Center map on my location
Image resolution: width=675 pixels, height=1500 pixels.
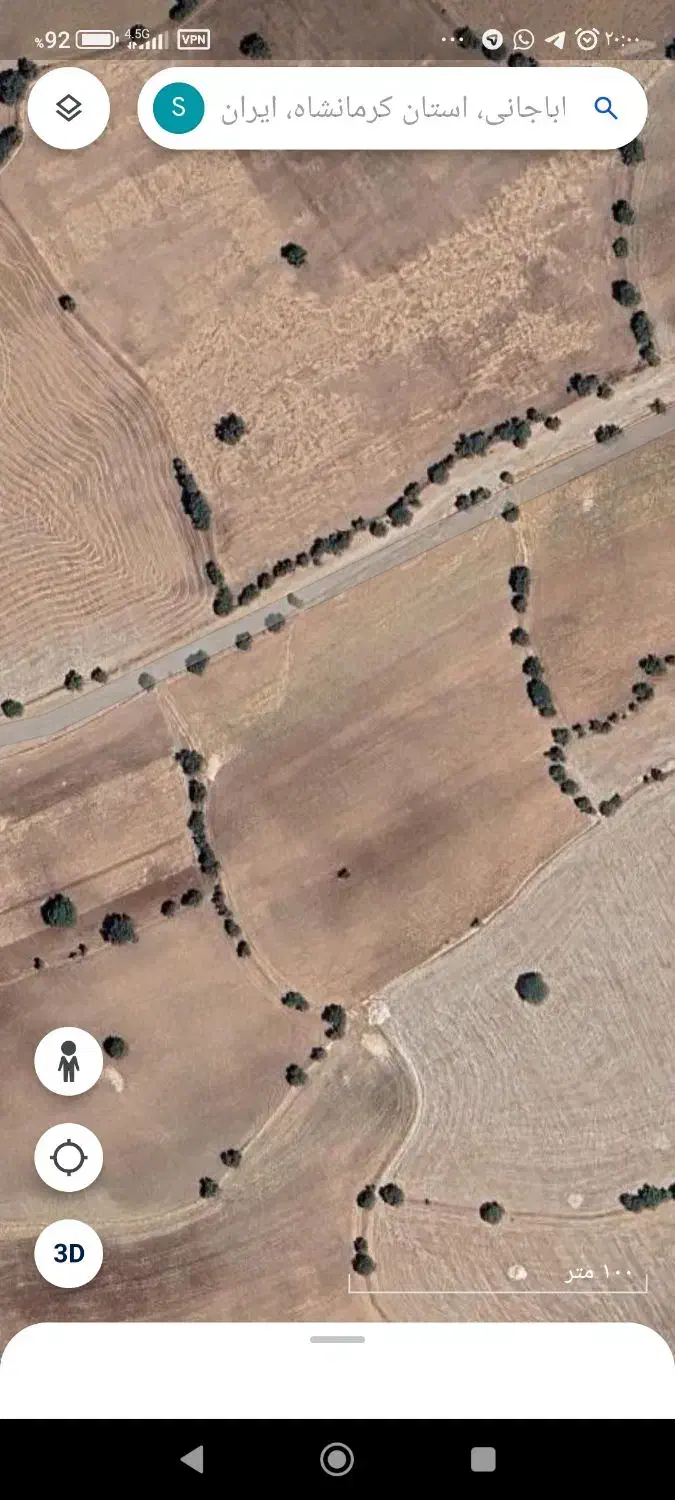68,1157
